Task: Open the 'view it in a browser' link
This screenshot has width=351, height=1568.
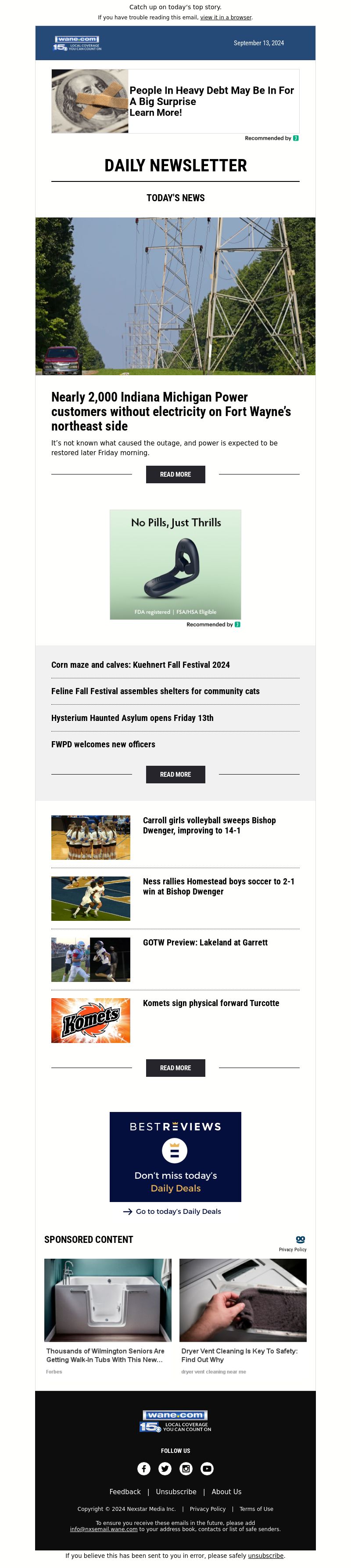Action: [x=225, y=18]
